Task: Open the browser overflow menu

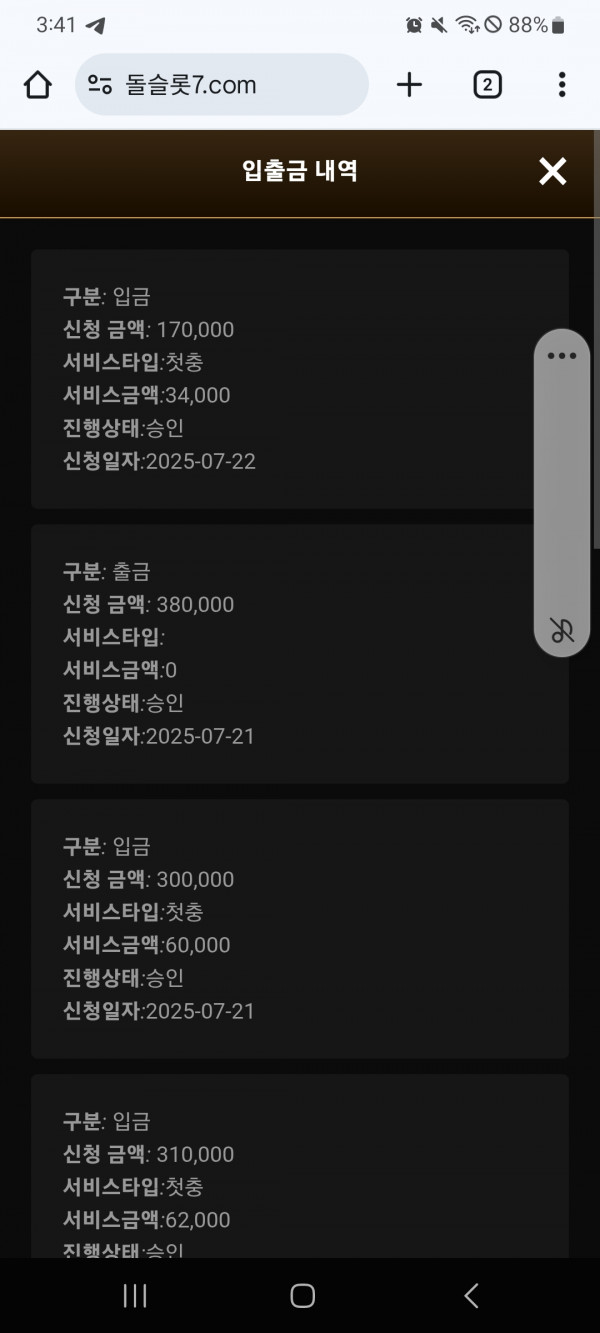Action: 562,85
